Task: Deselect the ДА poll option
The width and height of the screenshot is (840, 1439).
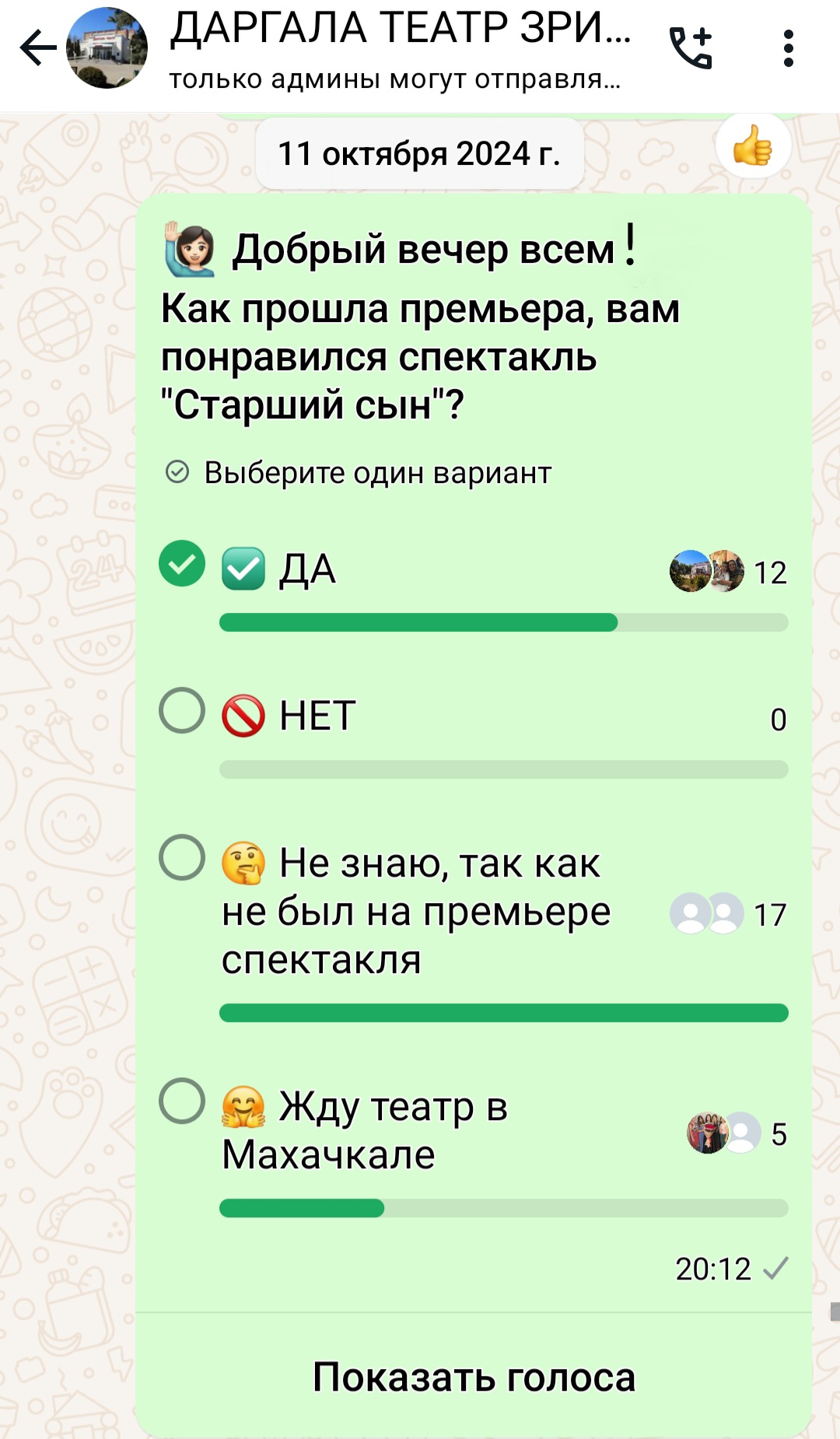Action: coord(182,563)
